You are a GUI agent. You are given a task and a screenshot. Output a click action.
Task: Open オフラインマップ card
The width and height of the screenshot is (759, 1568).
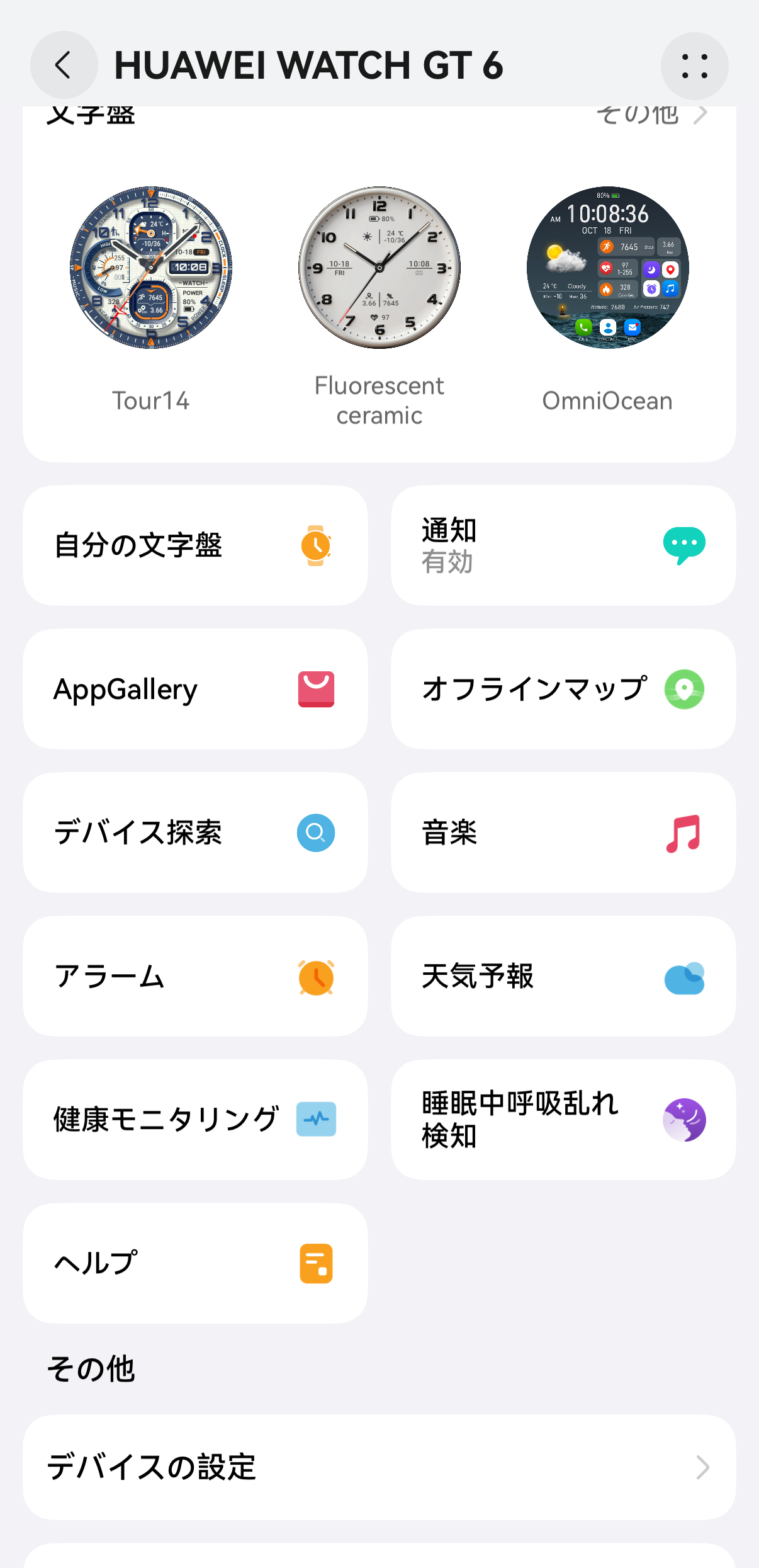pyautogui.click(x=563, y=689)
